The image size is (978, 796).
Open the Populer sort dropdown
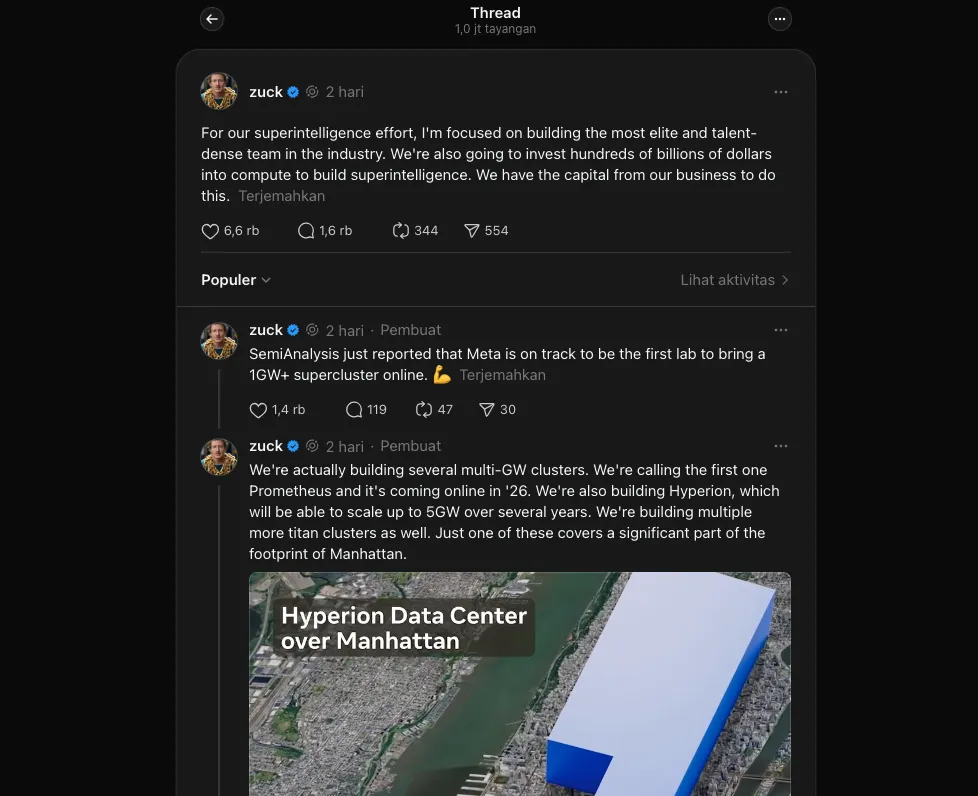pyautogui.click(x=236, y=280)
